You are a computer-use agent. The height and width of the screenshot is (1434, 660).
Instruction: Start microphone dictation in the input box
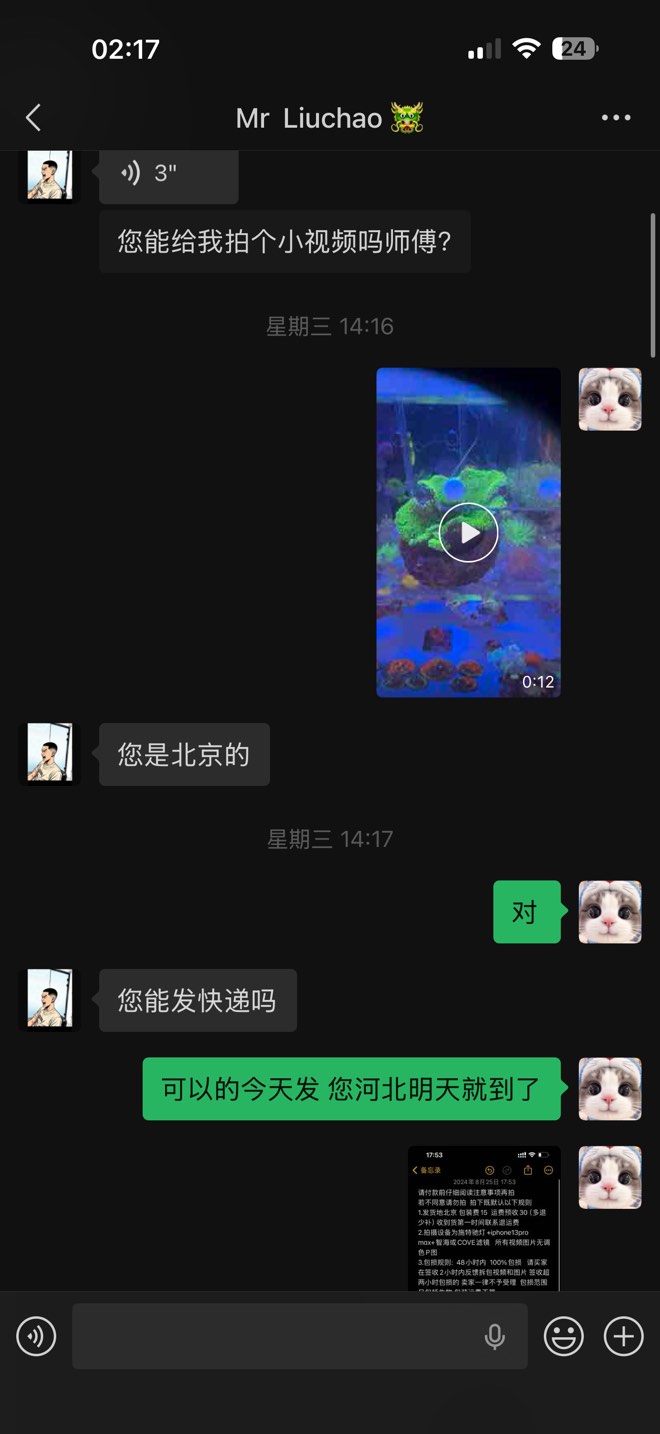(x=494, y=1336)
